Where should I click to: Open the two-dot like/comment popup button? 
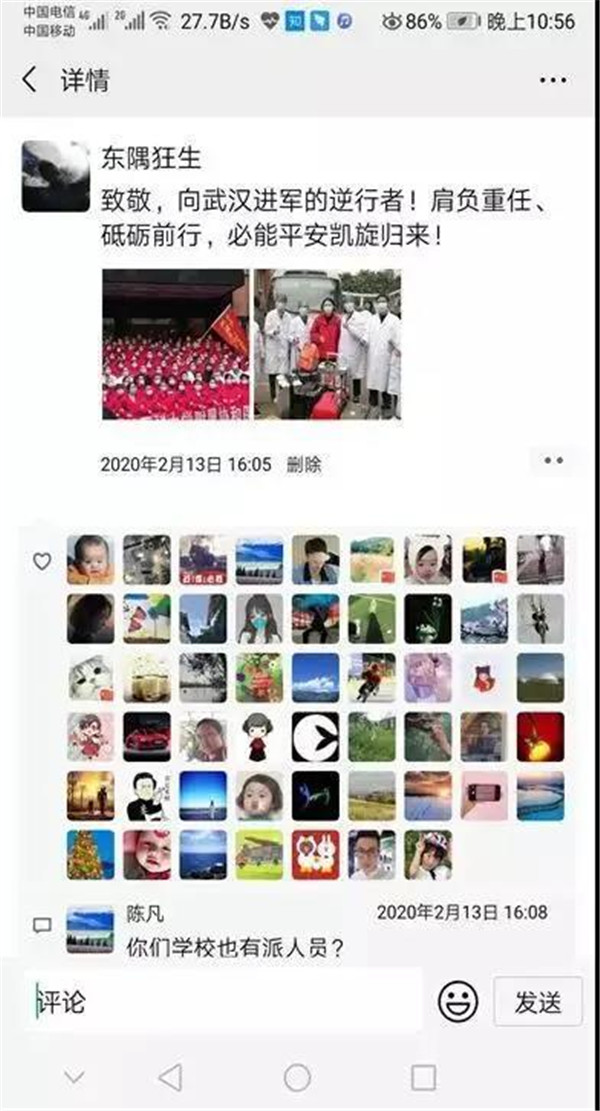(x=553, y=461)
